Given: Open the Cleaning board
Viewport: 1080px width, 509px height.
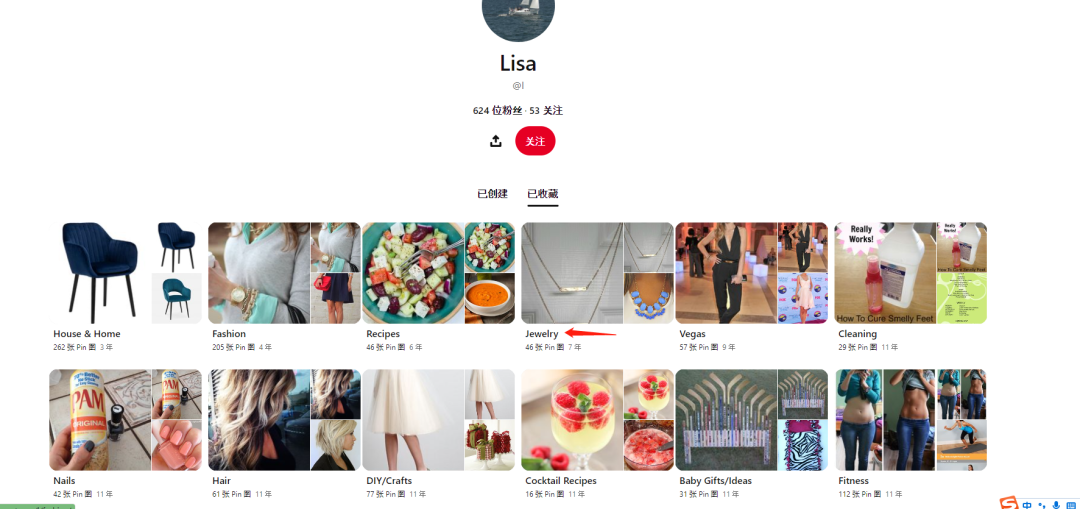Looking at the screenshot, I should 910,273.
